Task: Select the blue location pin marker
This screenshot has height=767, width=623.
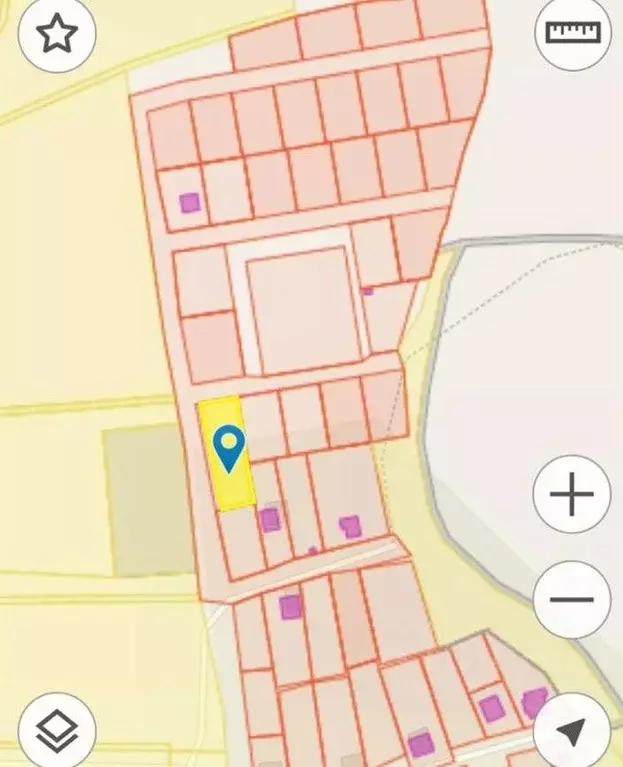Action: tap(229, 448)
